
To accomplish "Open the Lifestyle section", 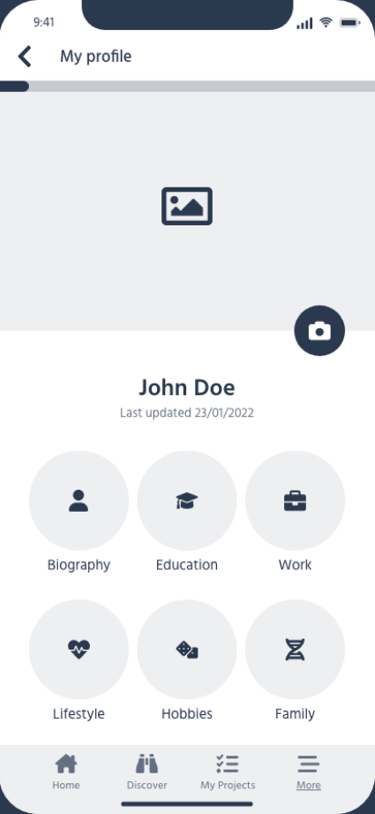I will [x=79, y=649].
